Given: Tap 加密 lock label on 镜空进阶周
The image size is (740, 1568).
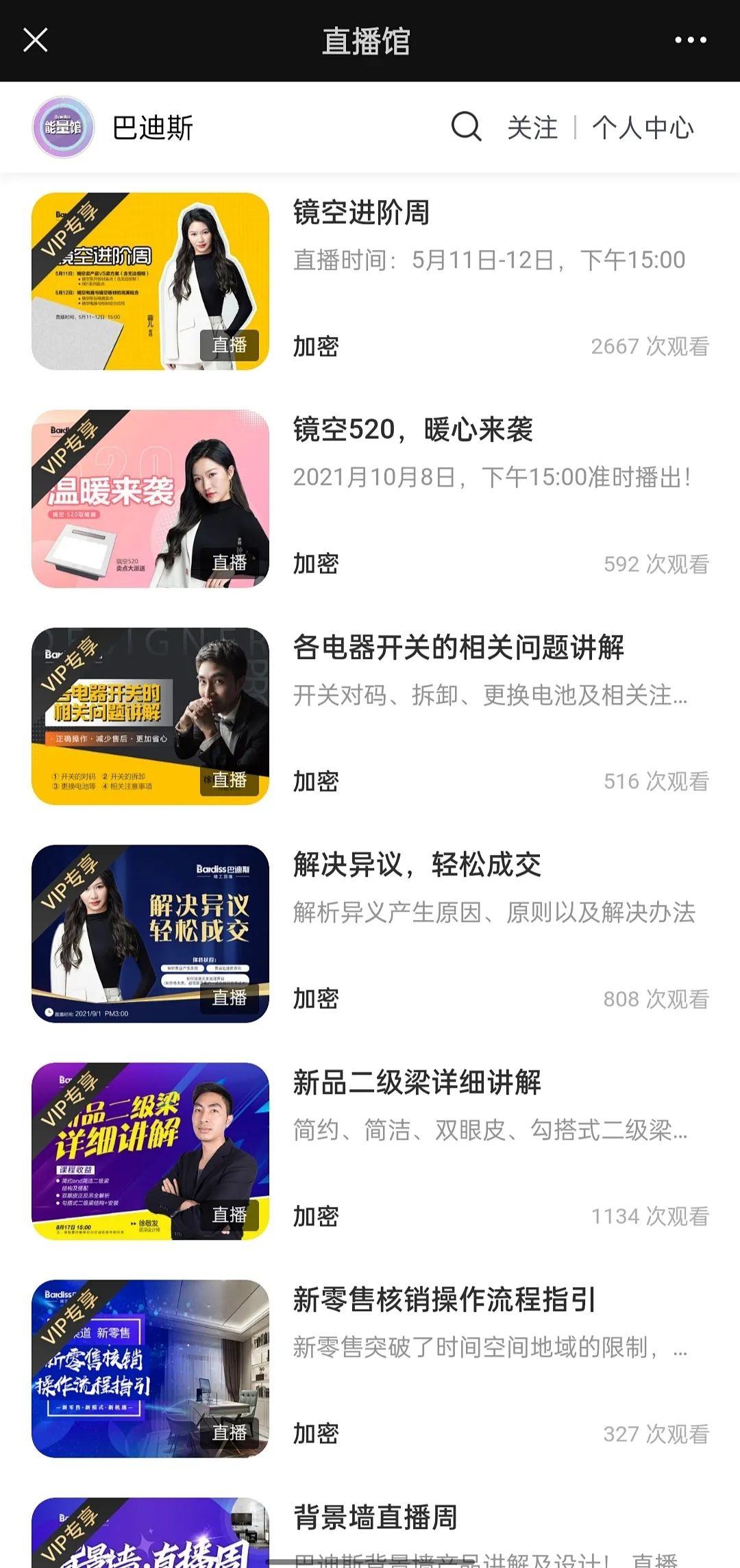Looking at the screenshot, I should click(314, 348).
